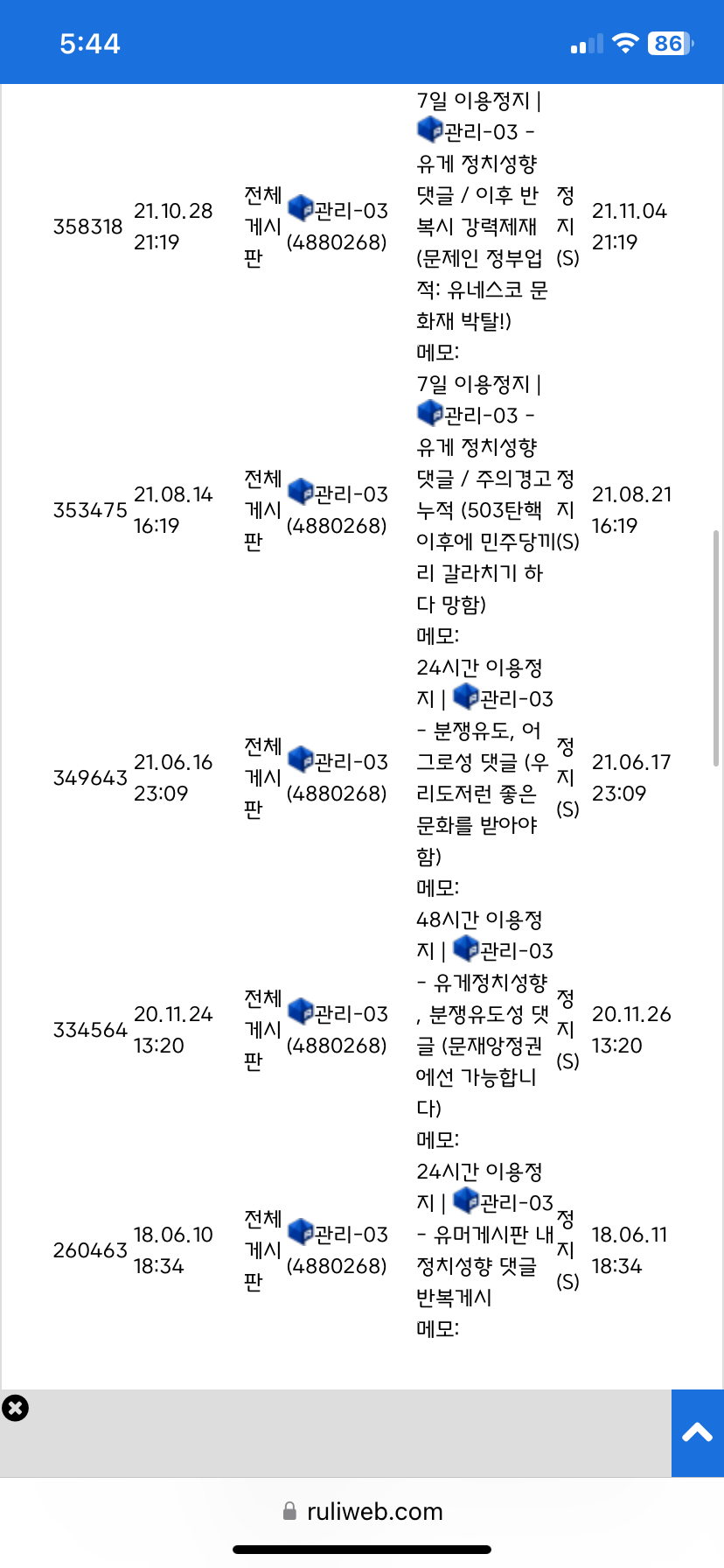The width and height of the screenshot is (724, 1568).
Task: Dismiss the bottom banner with the X icon
Action: (15, 1408)
